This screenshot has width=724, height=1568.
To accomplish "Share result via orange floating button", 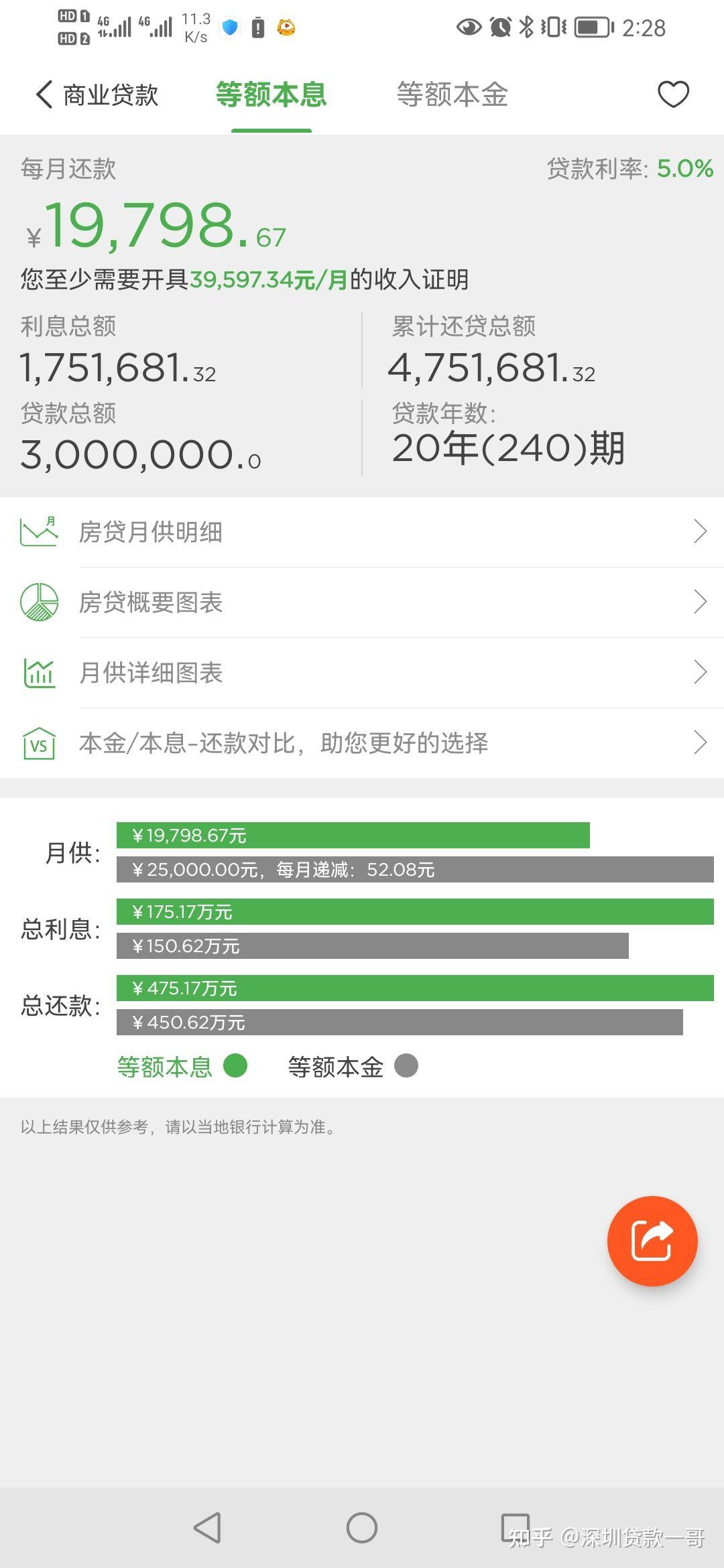I will (652, 1241).
